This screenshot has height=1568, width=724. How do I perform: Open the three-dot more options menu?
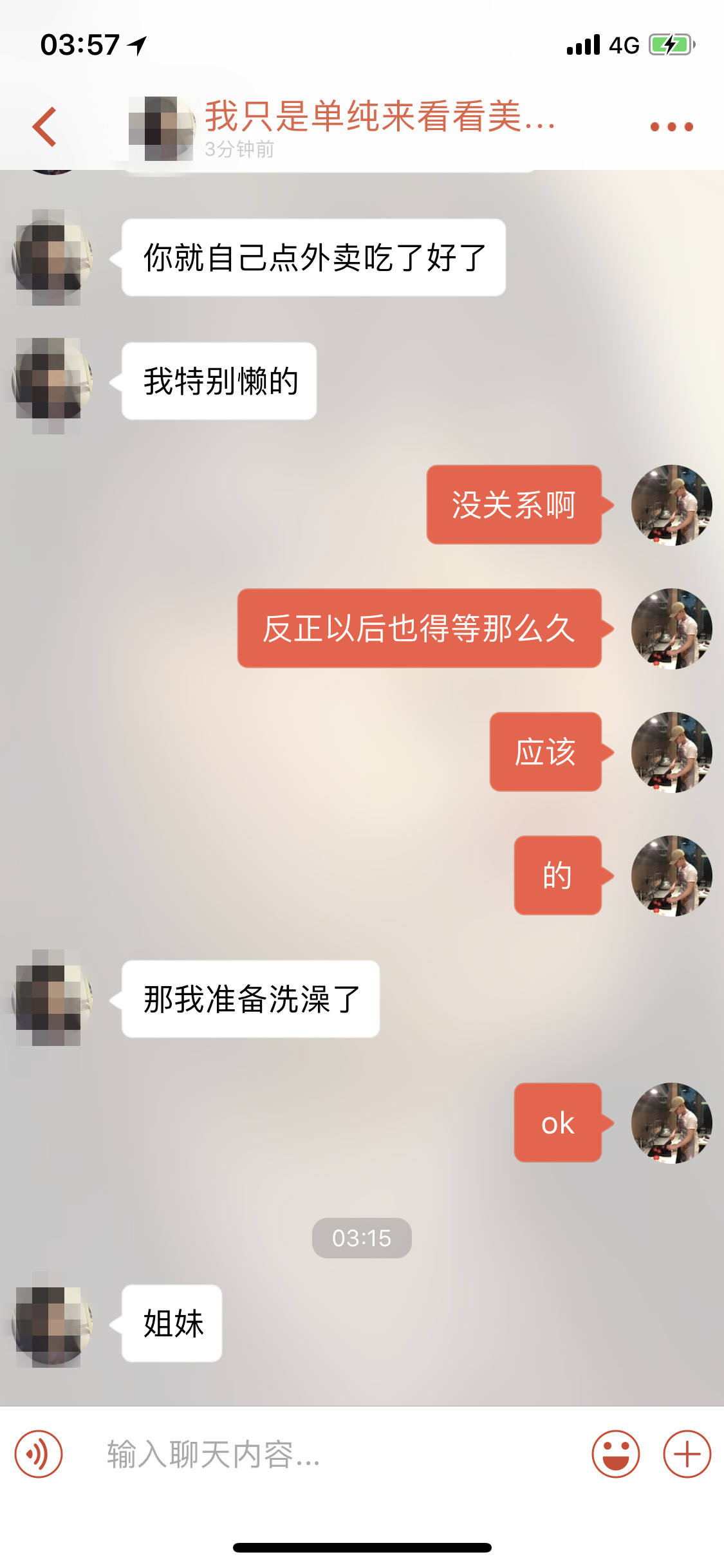click(671, 127)
